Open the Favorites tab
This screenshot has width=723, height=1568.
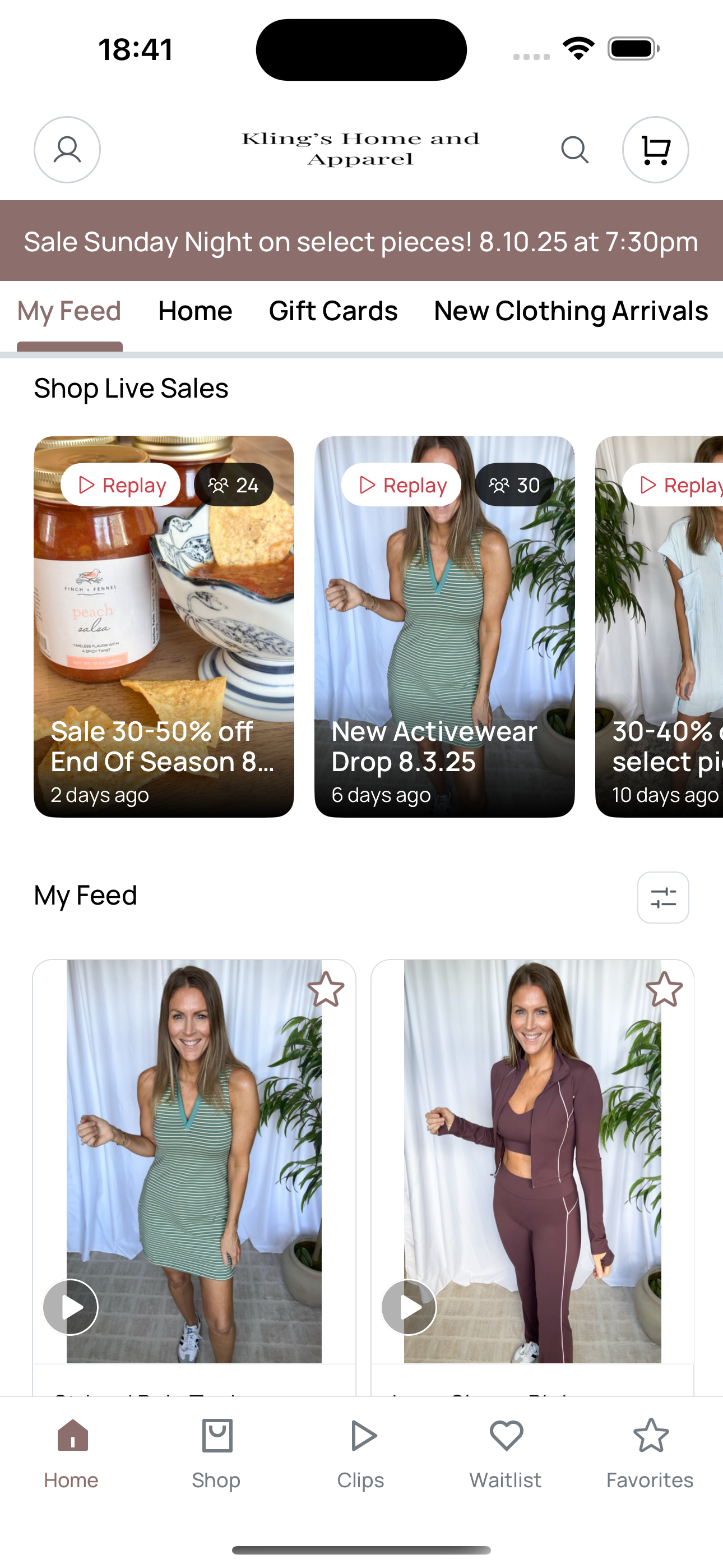coord(650,1454)
